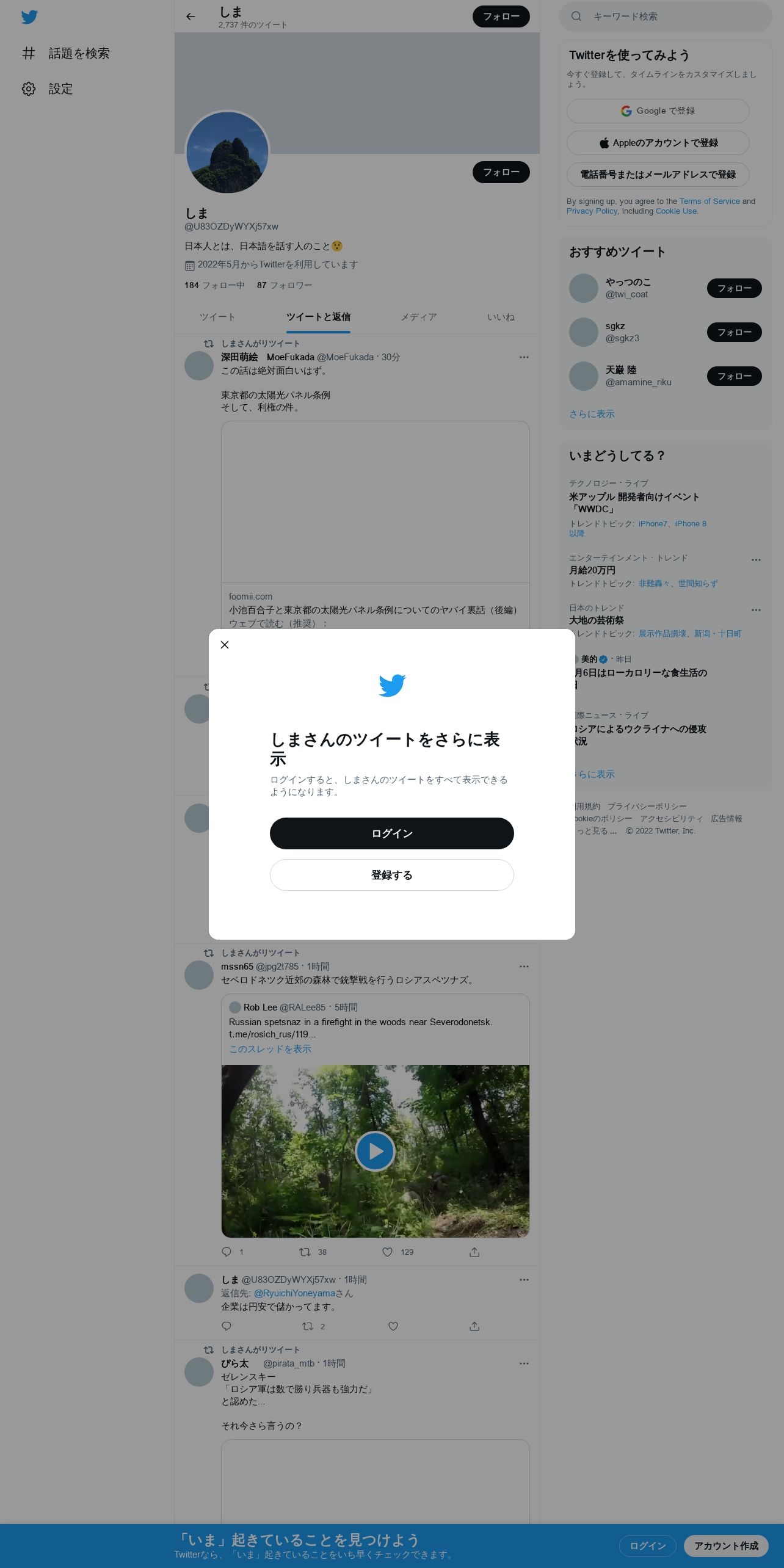Like the mssn65 retweeted post
The image size is (784, 1568).
(x=387, y=1252)
